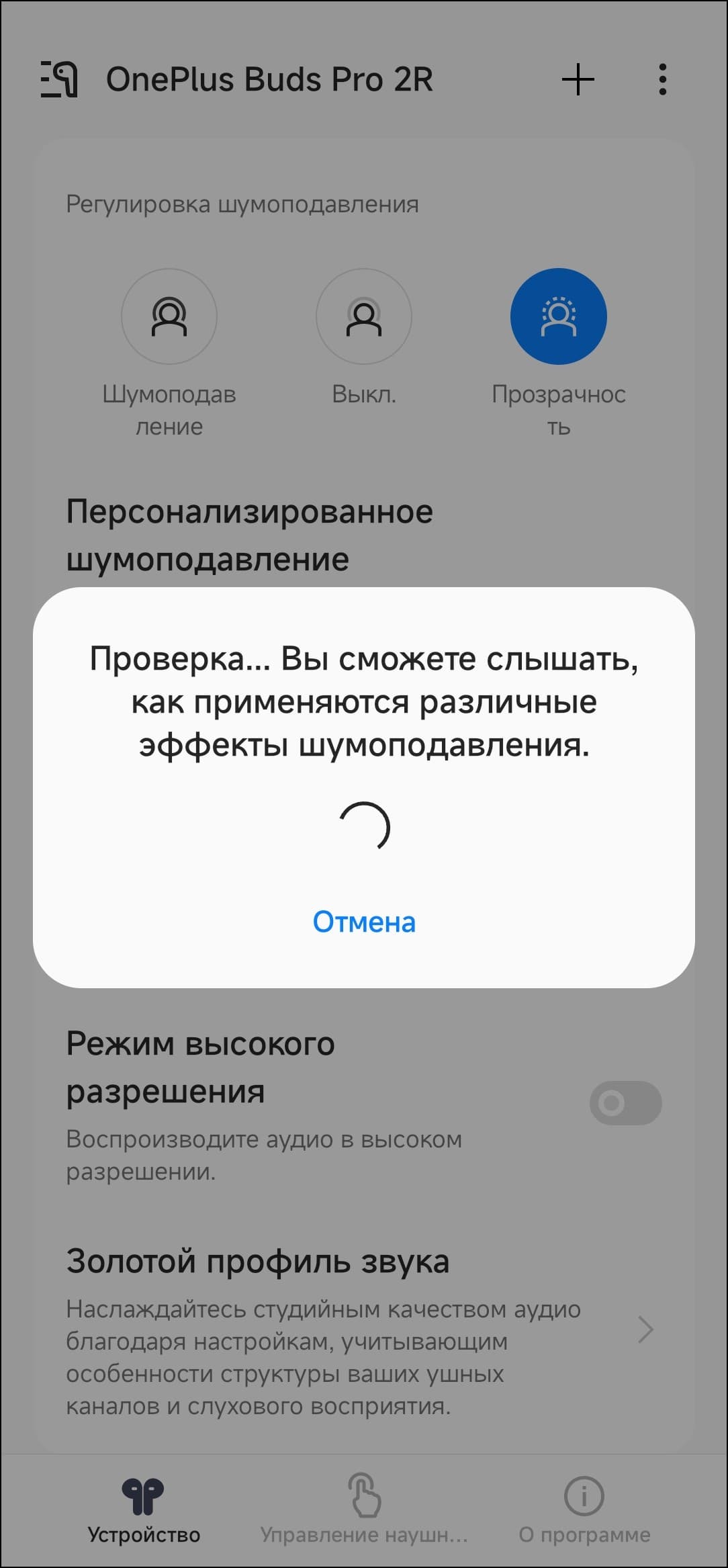Select Прозрачность mode
728x1568 pixels.
point(558,316)
